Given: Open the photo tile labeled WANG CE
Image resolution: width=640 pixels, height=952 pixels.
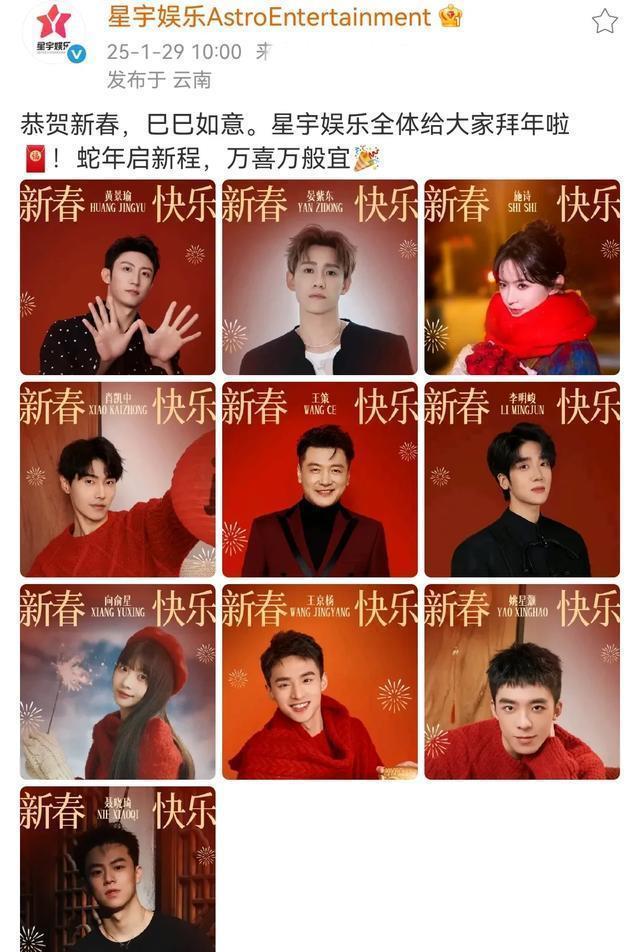Looking at the screenshot, I should [x=320, y=479].
